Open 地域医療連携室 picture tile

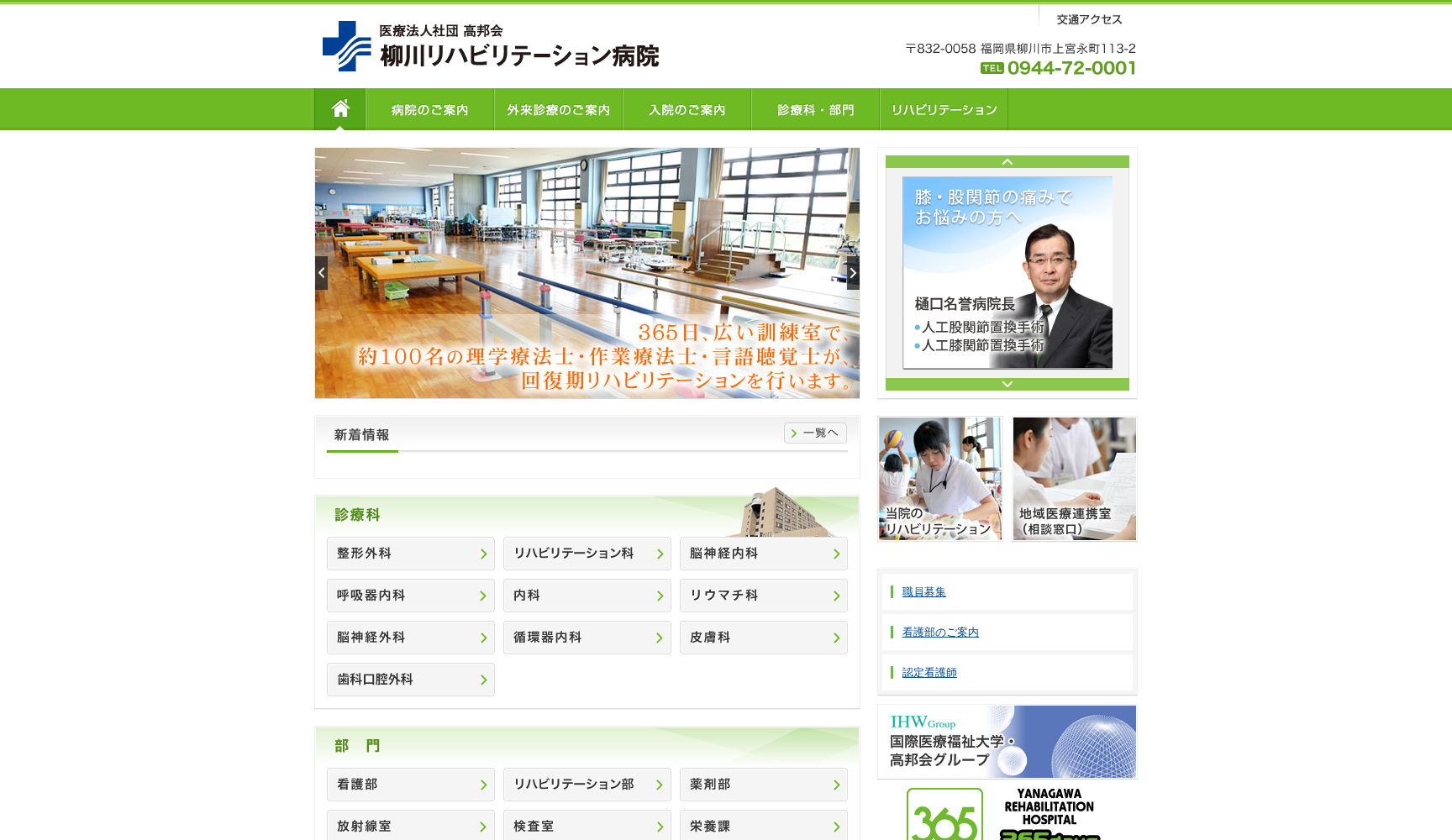point(1074,479)
